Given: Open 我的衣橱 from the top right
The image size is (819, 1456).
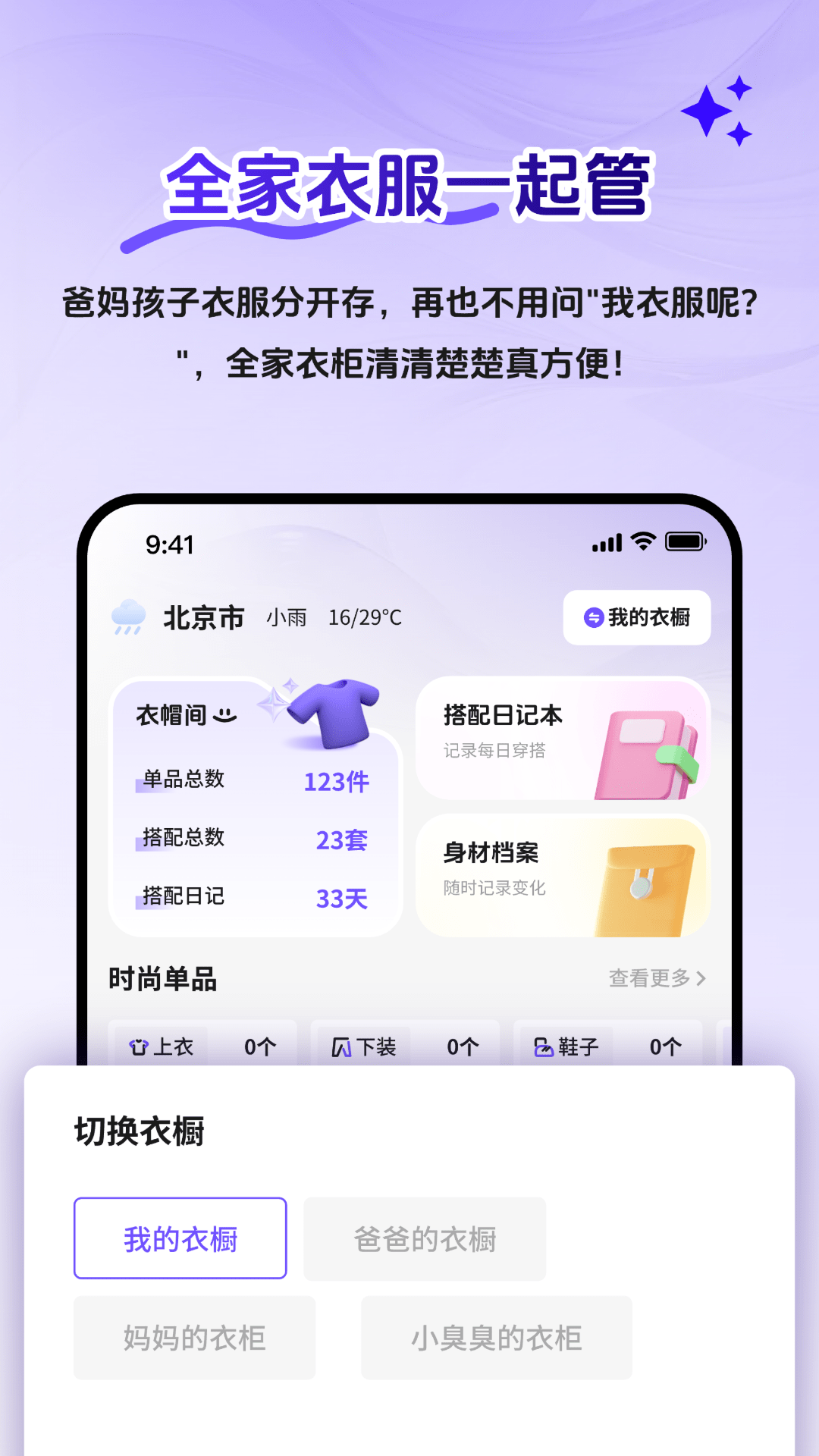Looking at the screenshot, I should click(x=637, y=618).
